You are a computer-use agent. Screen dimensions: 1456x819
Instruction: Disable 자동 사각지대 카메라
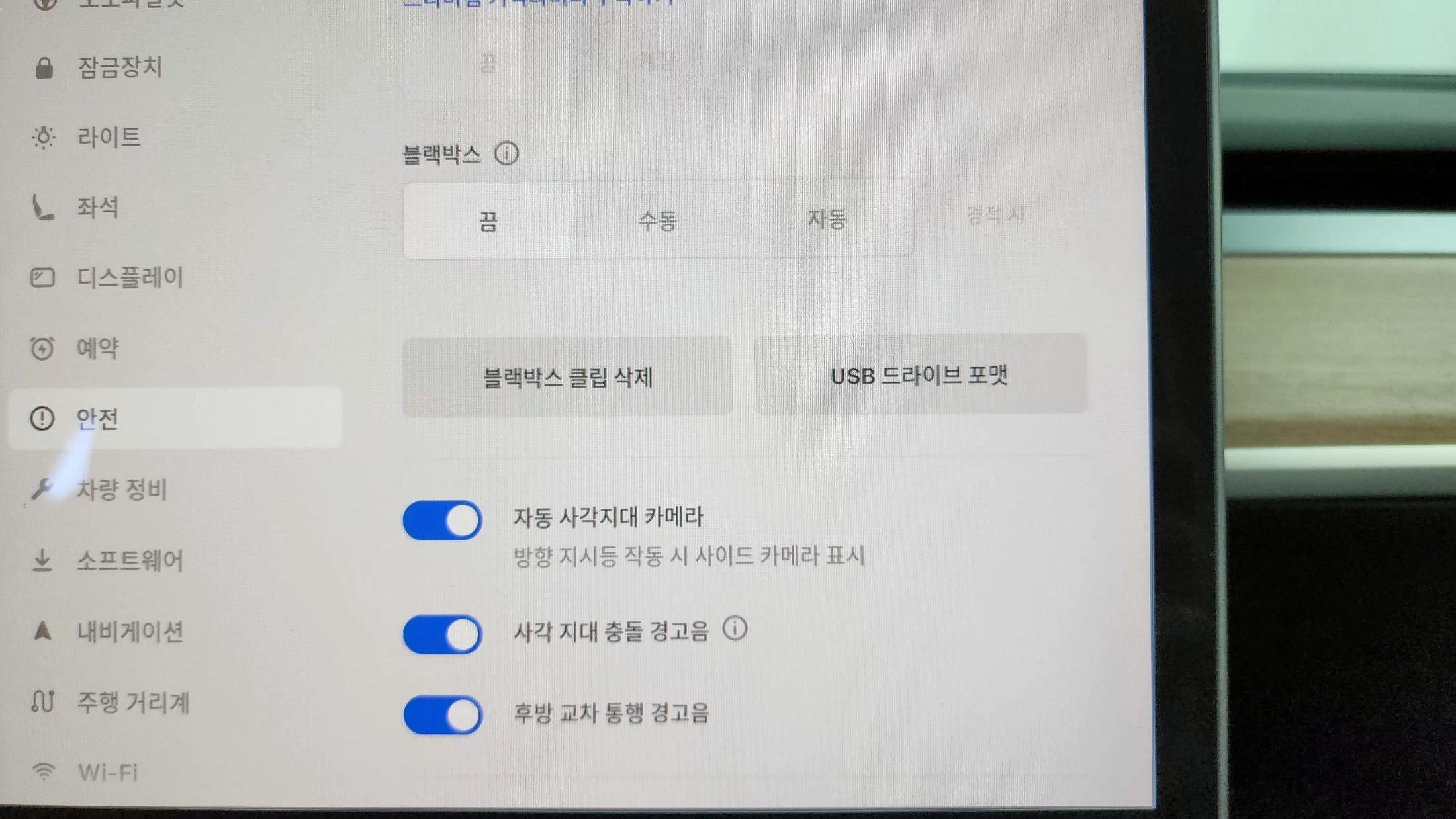pyautogui.click(x=442, y=521)
